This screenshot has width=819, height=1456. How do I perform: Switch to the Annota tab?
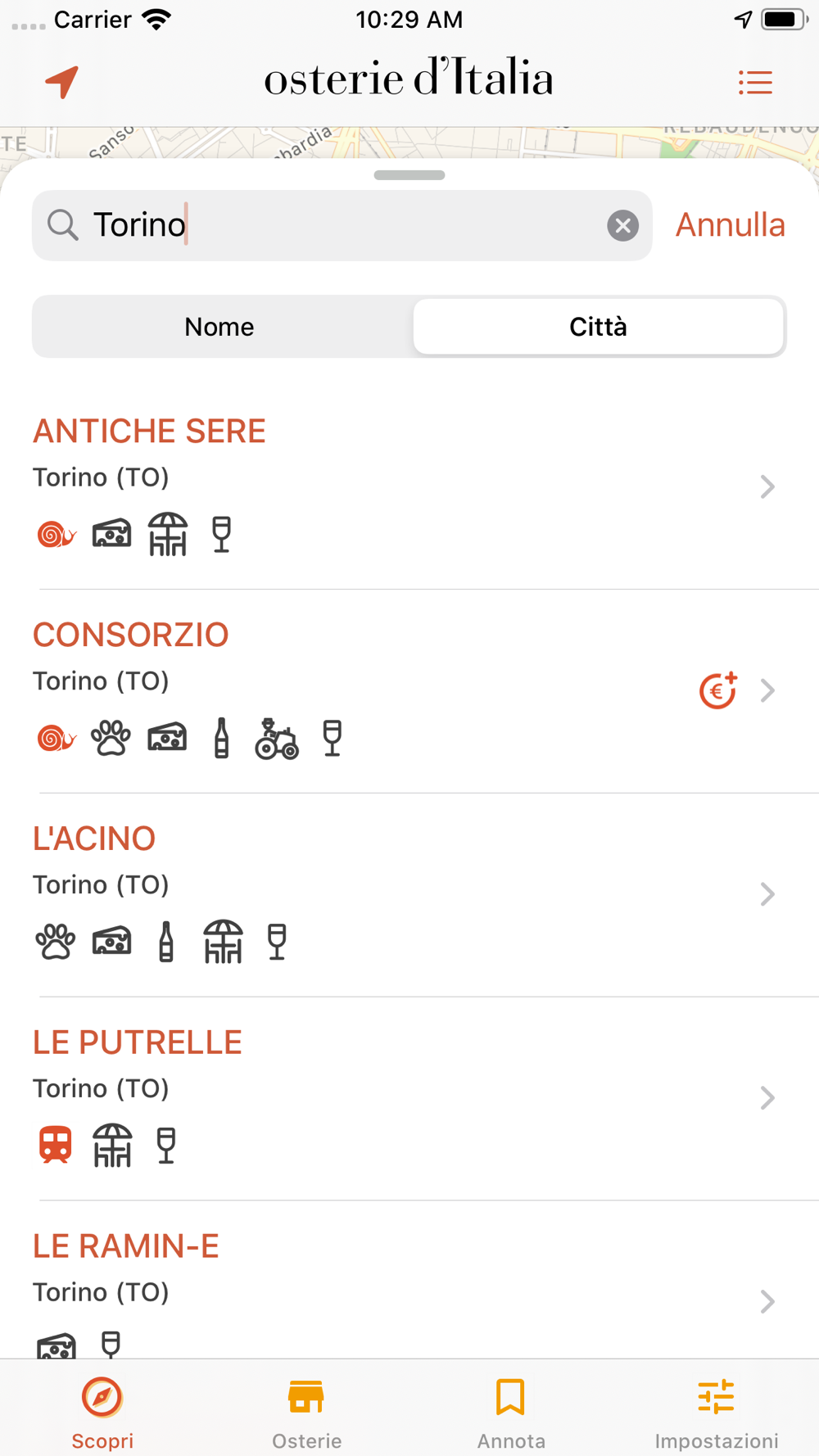tap(512, 1413)
